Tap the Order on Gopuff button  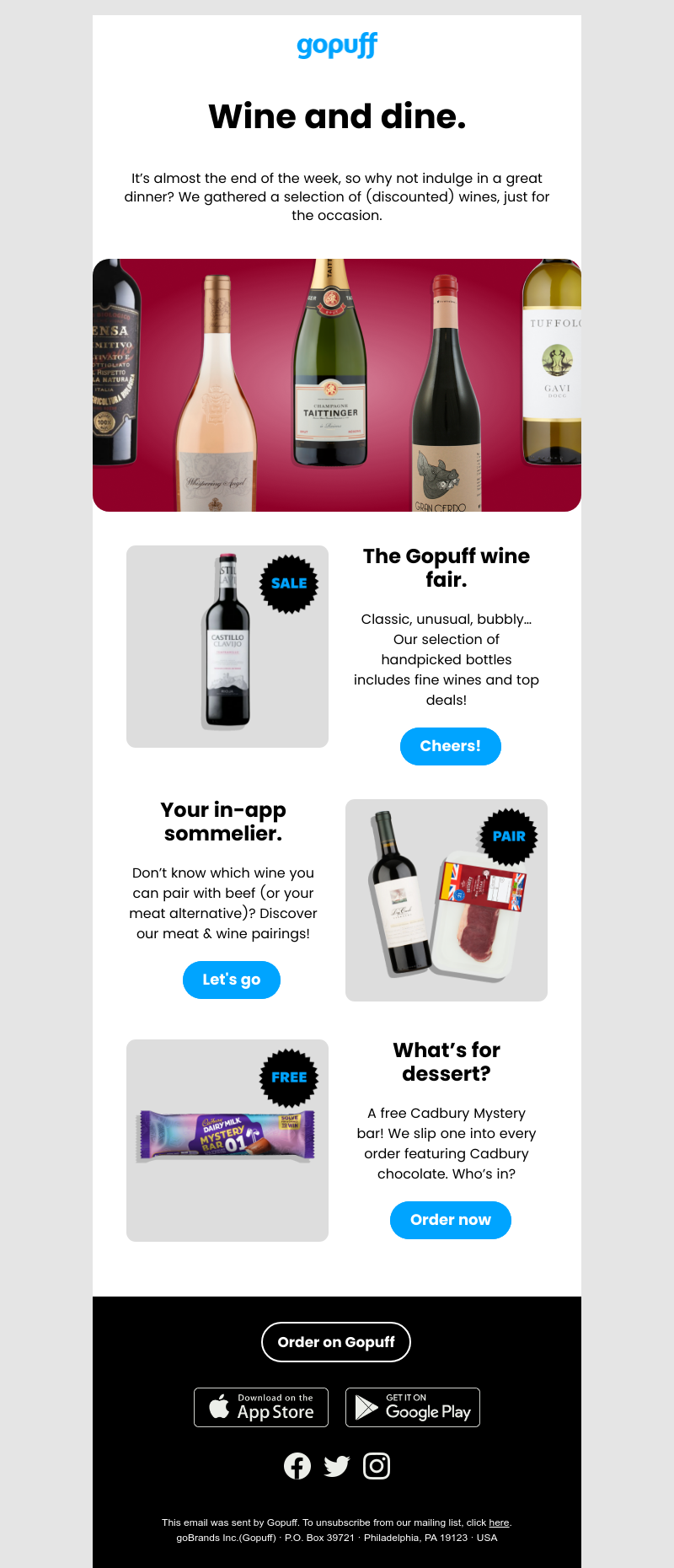(x=336, y=1342)
